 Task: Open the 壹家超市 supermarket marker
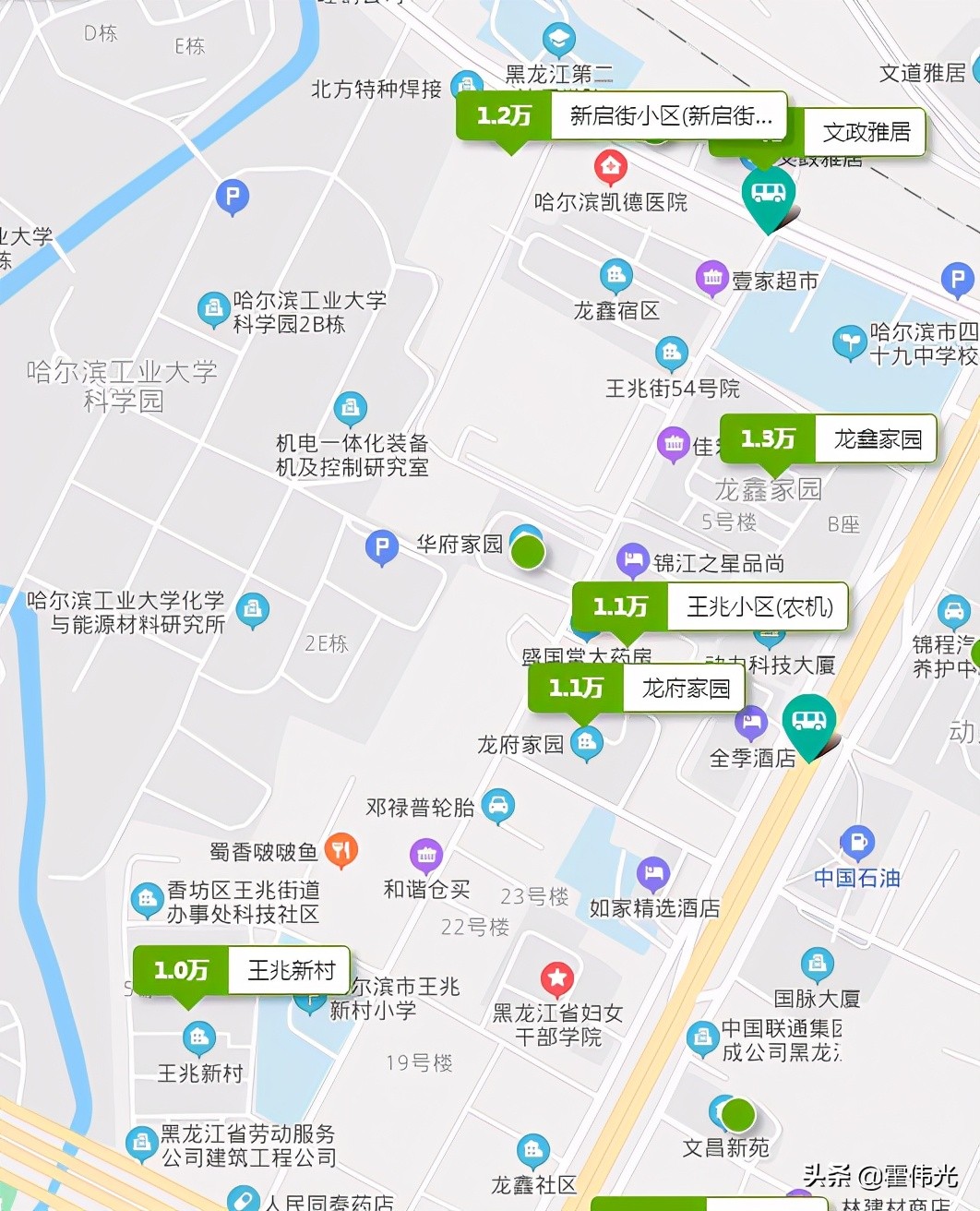[x=712, y=278]
